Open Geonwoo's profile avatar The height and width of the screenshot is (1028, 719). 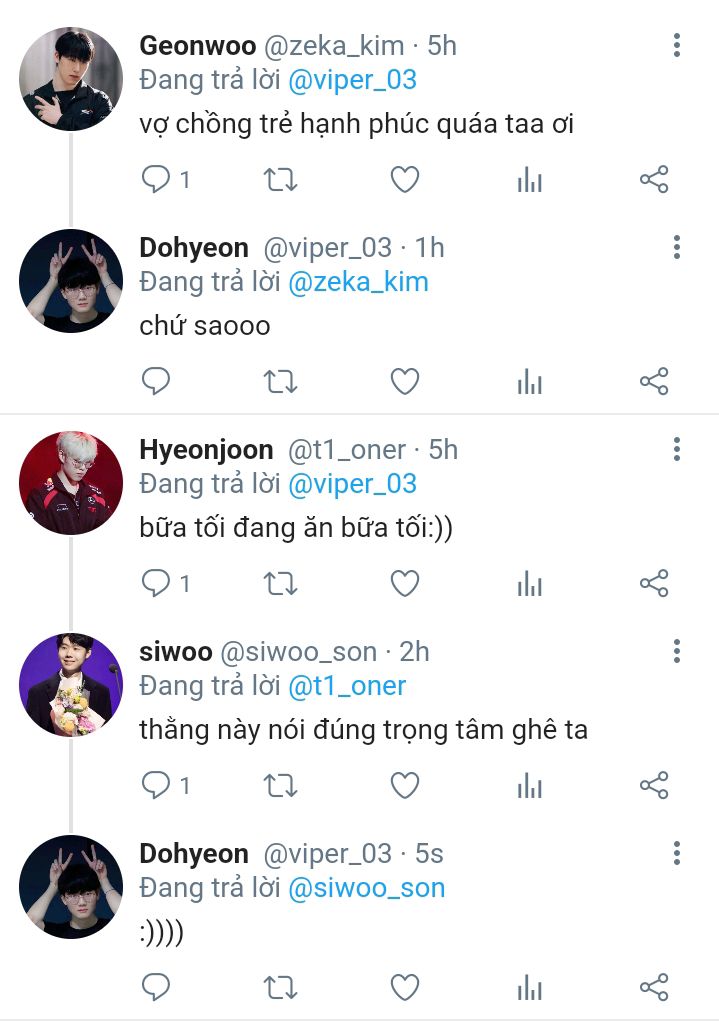point(70,79)
